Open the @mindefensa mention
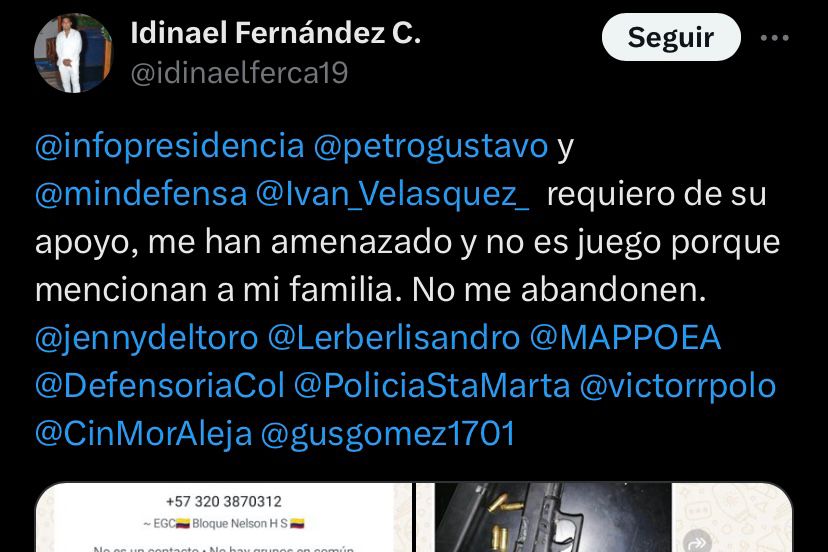 (x=140, y=194)
